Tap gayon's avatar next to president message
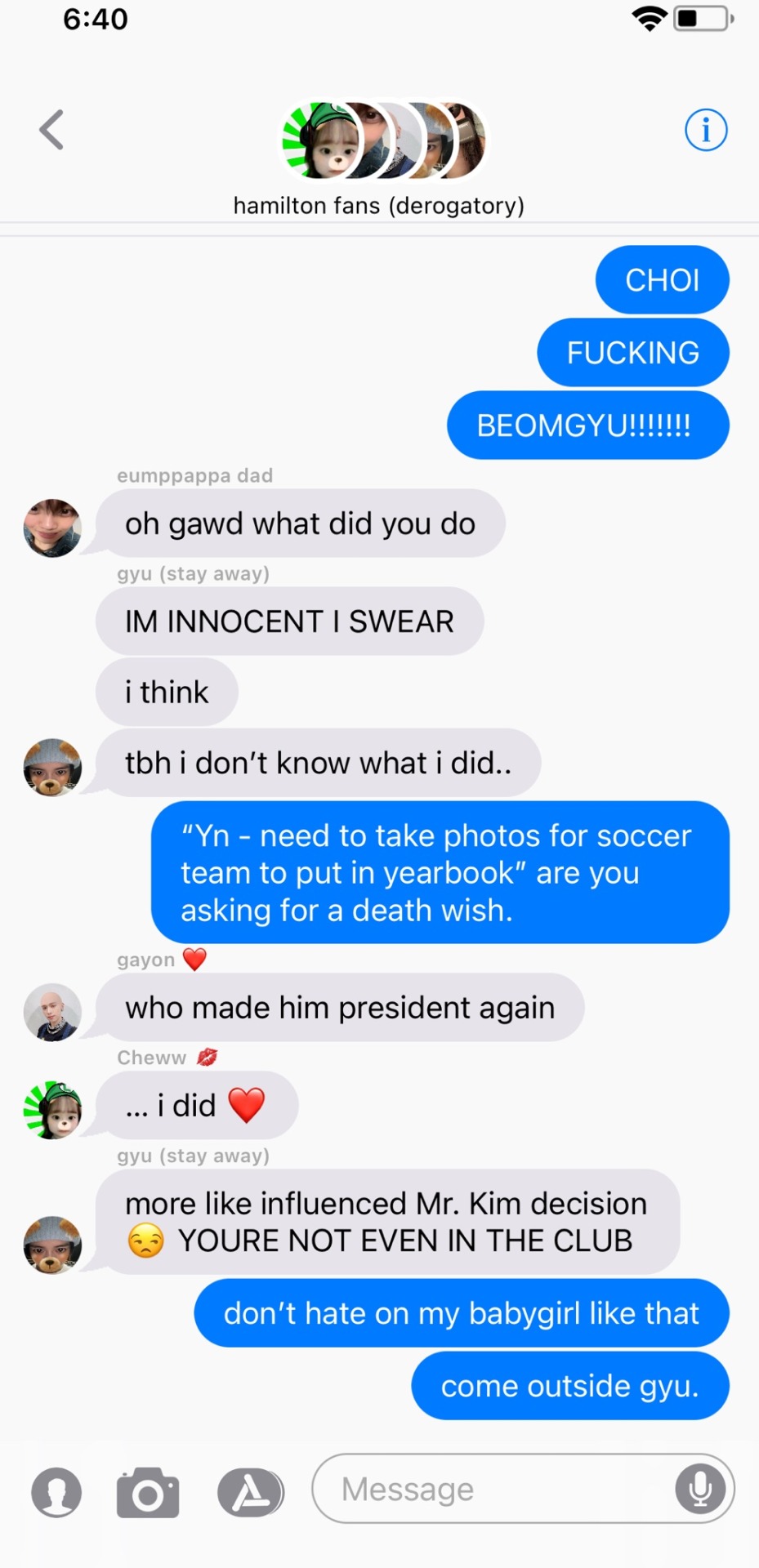759x1568 pixels. coord(52,1012)
